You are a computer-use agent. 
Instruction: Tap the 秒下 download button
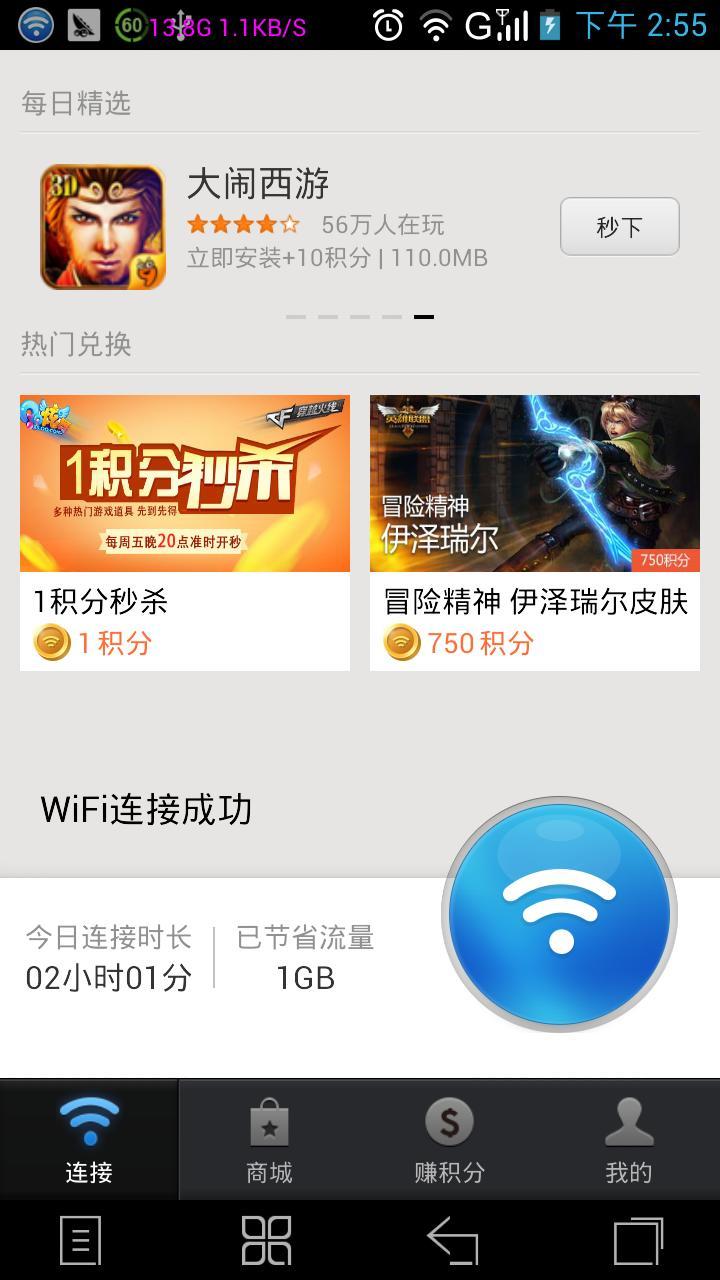click(619, 226)
